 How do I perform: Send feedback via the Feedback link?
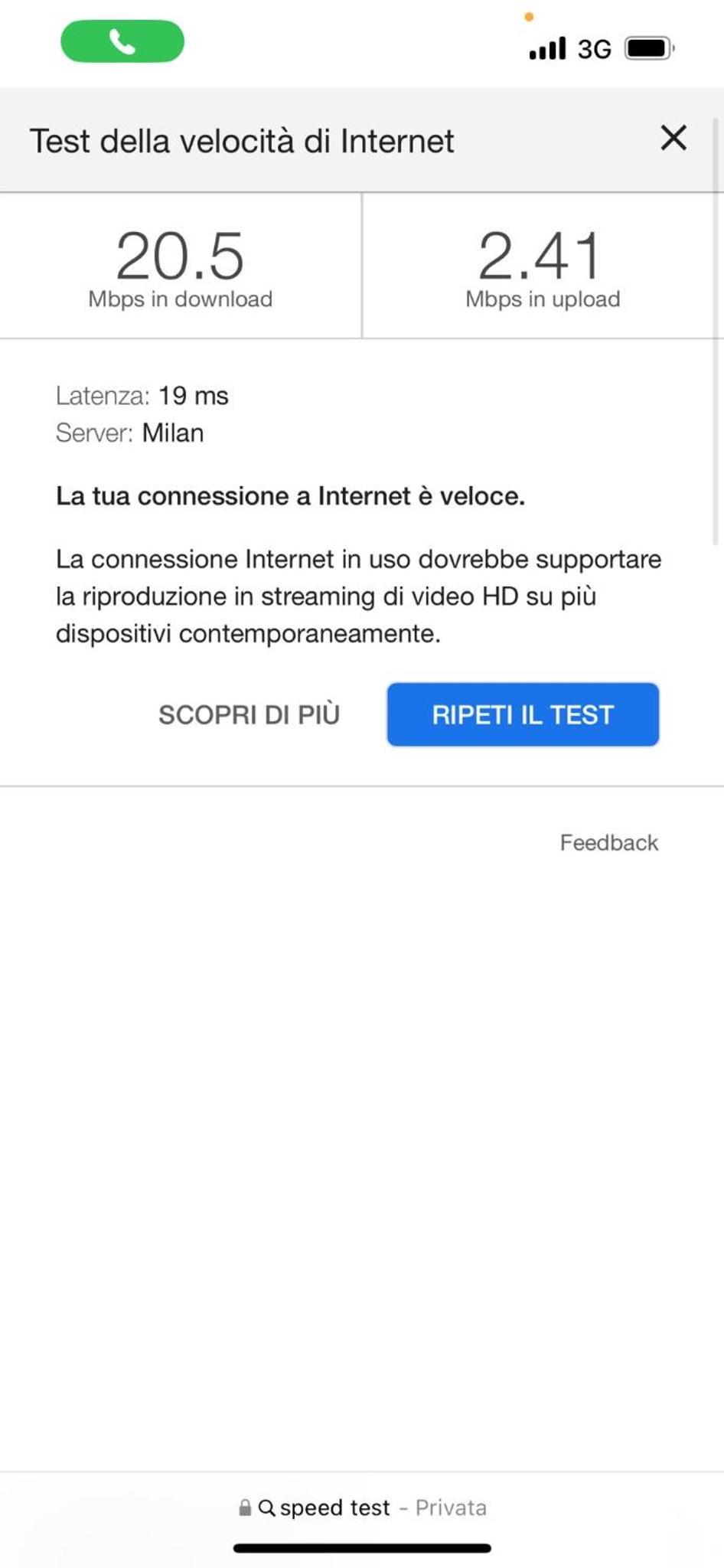tap(608, 842)
